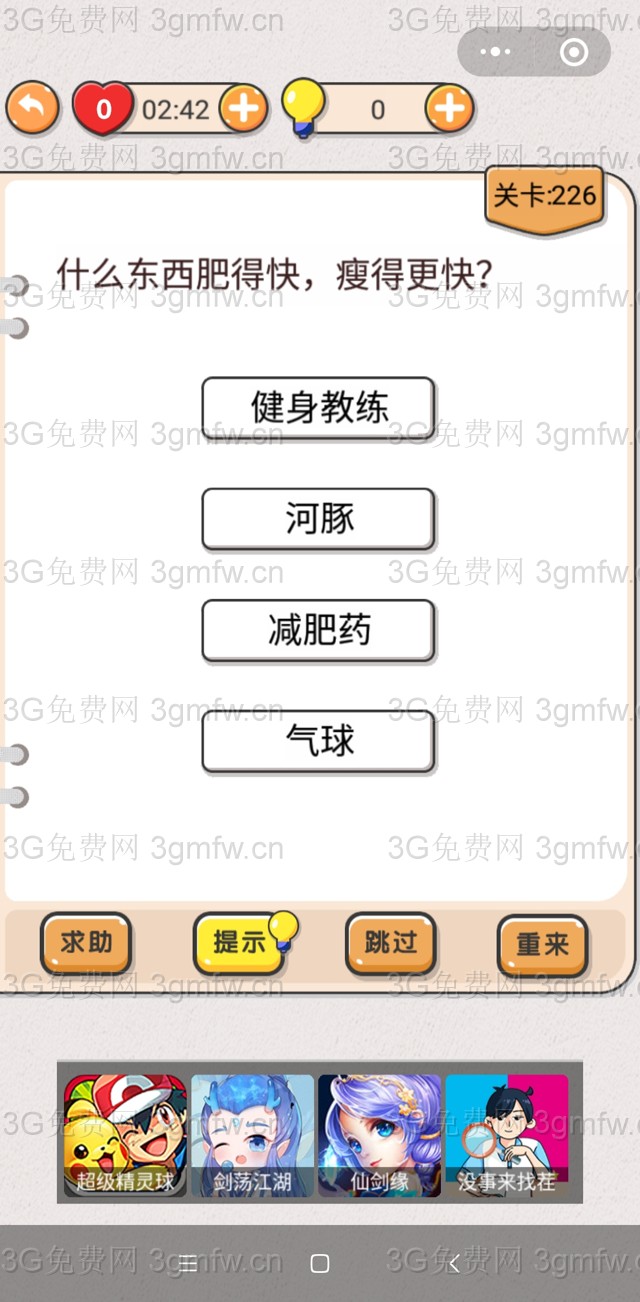Choose 河豚 as the answer
Screen dimensions: 640x1302
coord(318,519)
